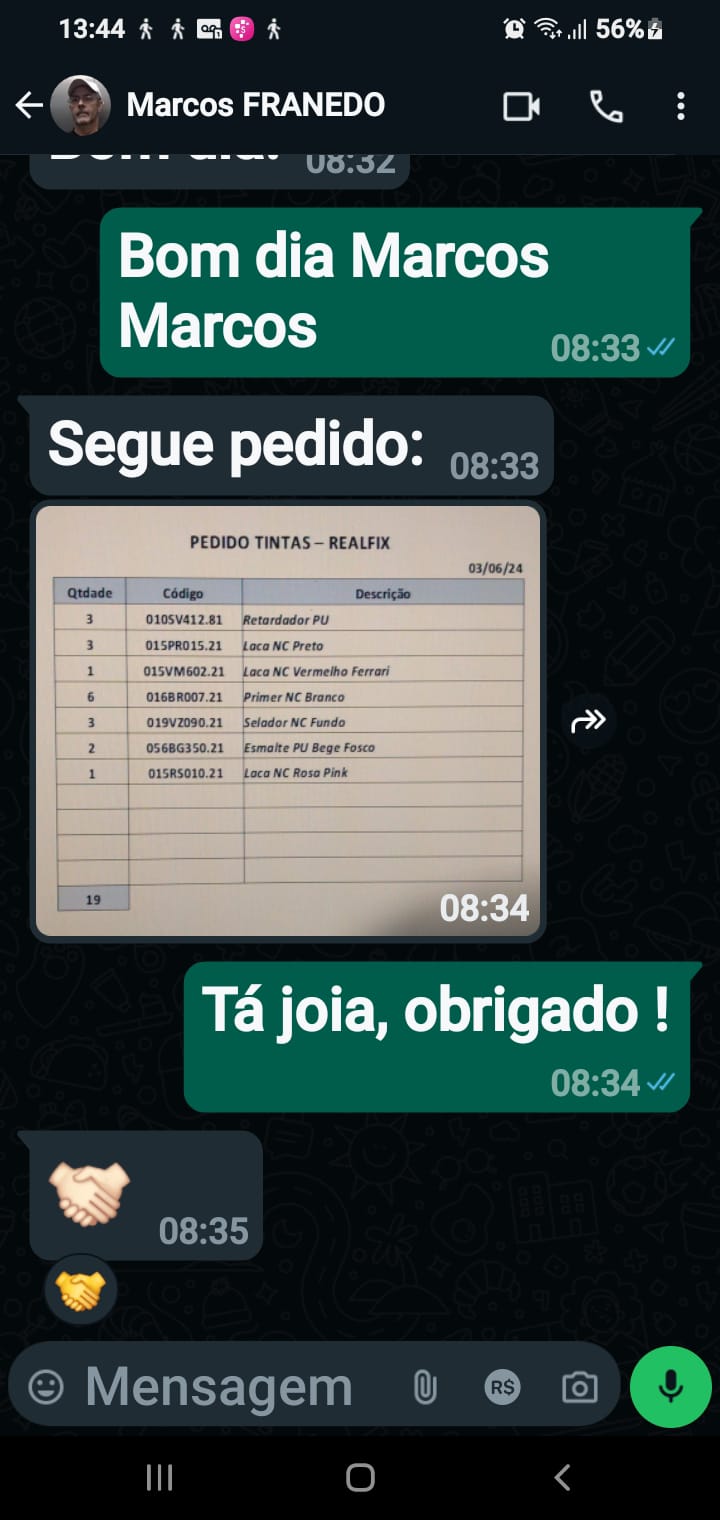Go to the system home screen
The height and width of the screenshot is (1520, 720).
[x=360, y=1477]
